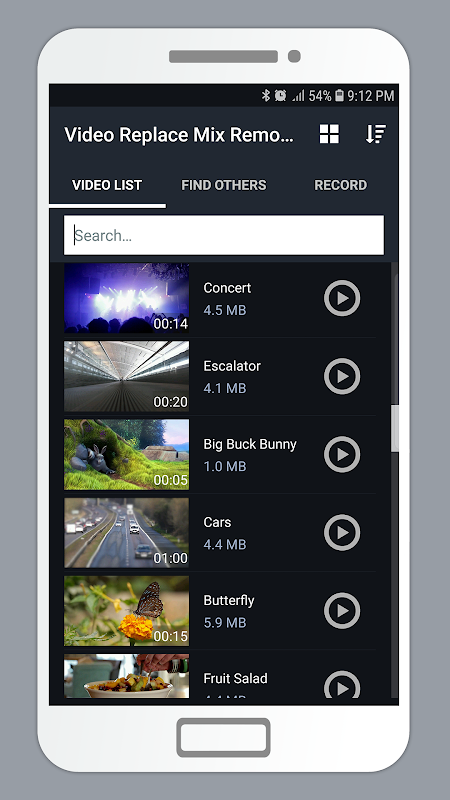450x800 pixels.
Task: Open the Butterfly thumbnail
Action: pyautogui.click(x=127, y=610)
